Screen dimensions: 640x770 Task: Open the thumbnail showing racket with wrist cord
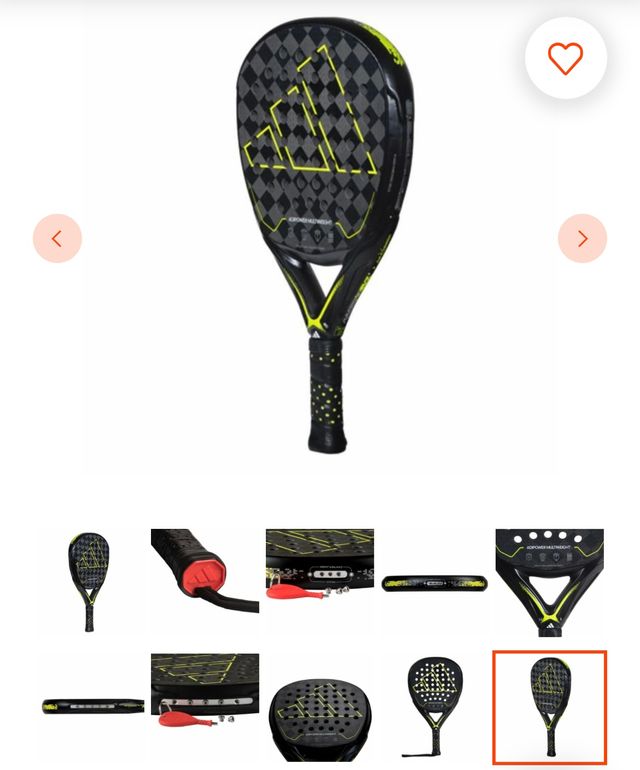pyautogui.click(x=434, y=706)
